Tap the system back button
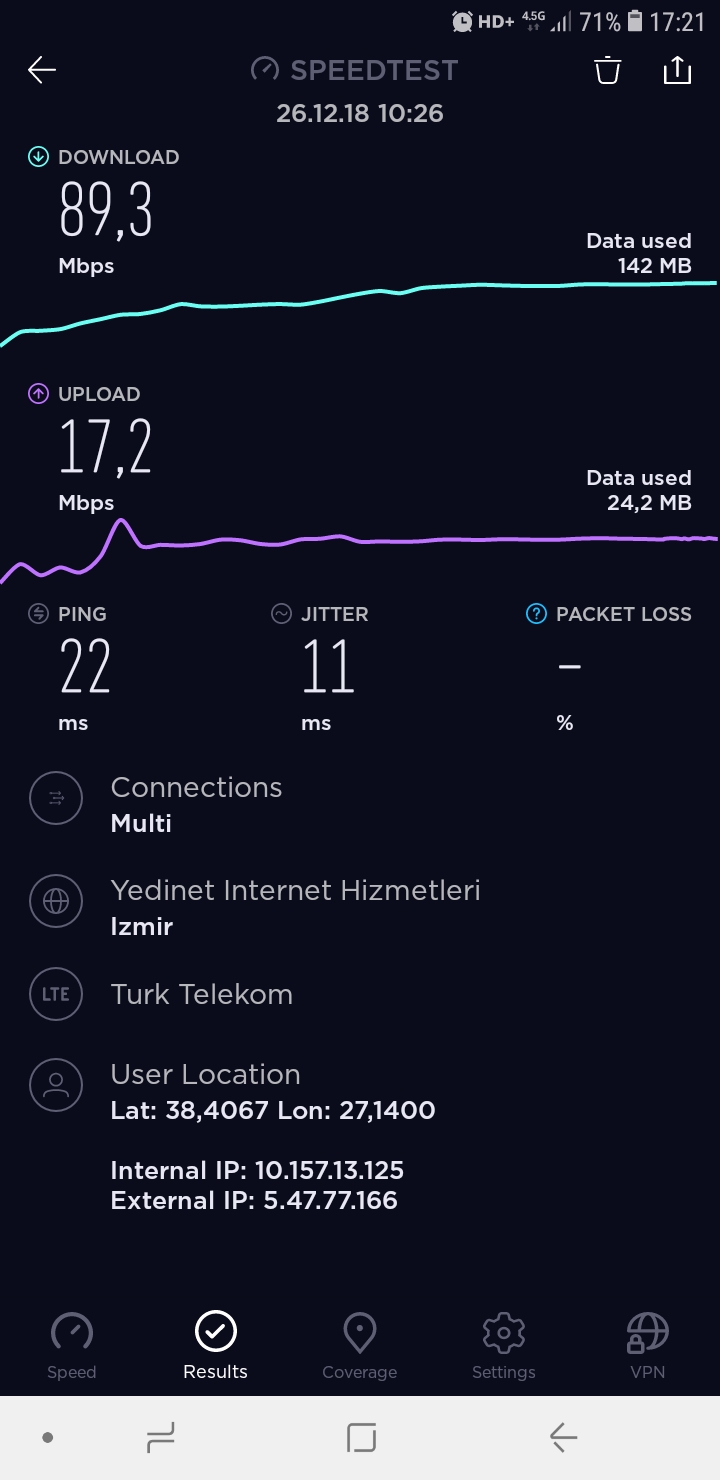 click(563, 1438)
